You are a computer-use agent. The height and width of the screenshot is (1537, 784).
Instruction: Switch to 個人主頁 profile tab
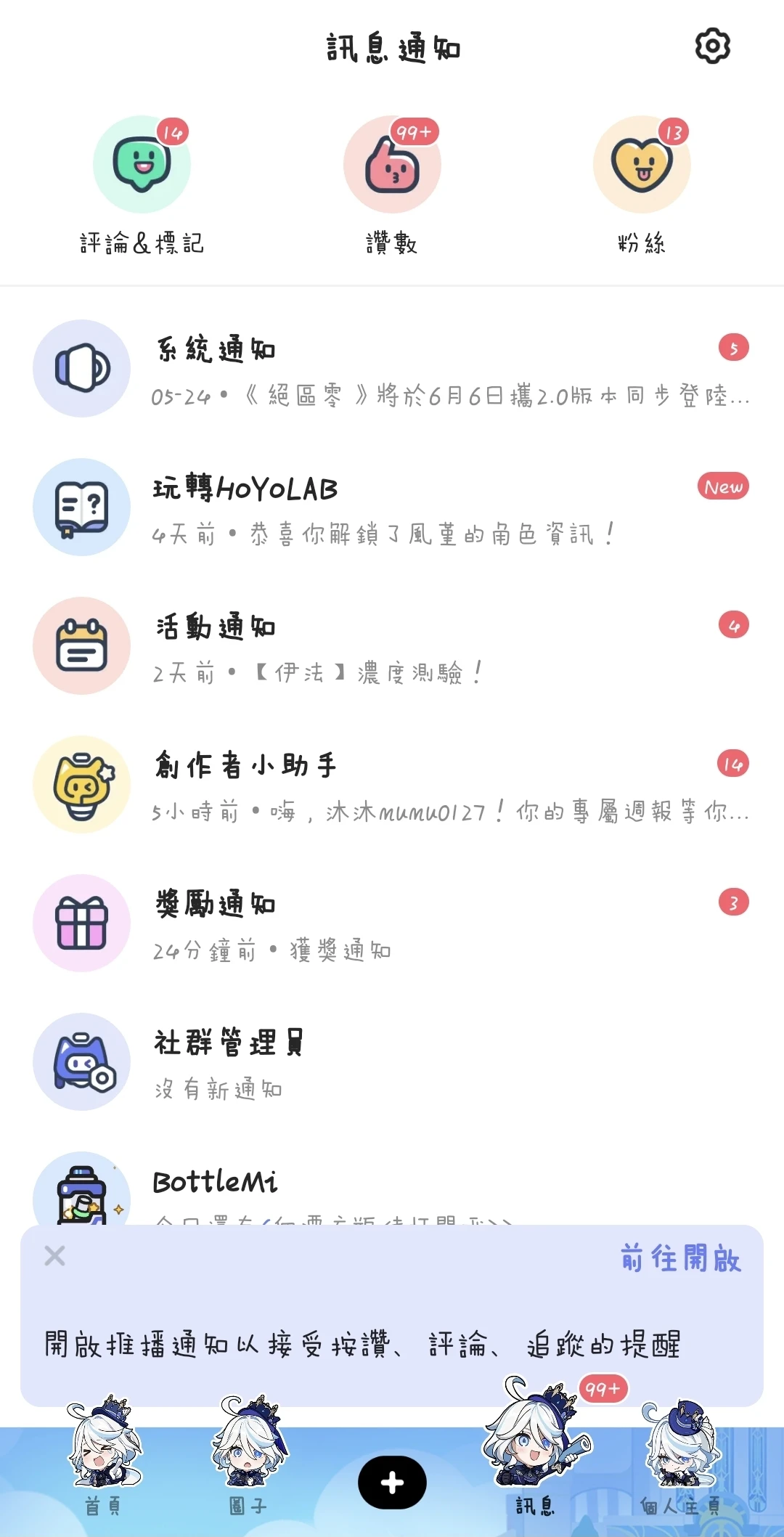680,1467
